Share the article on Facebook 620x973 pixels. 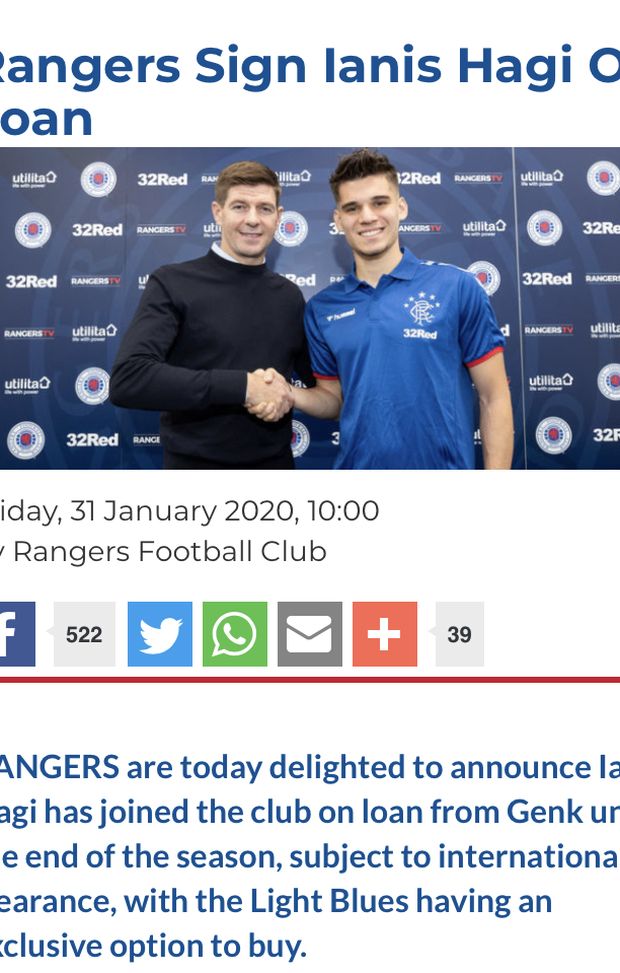click(16, 634)
